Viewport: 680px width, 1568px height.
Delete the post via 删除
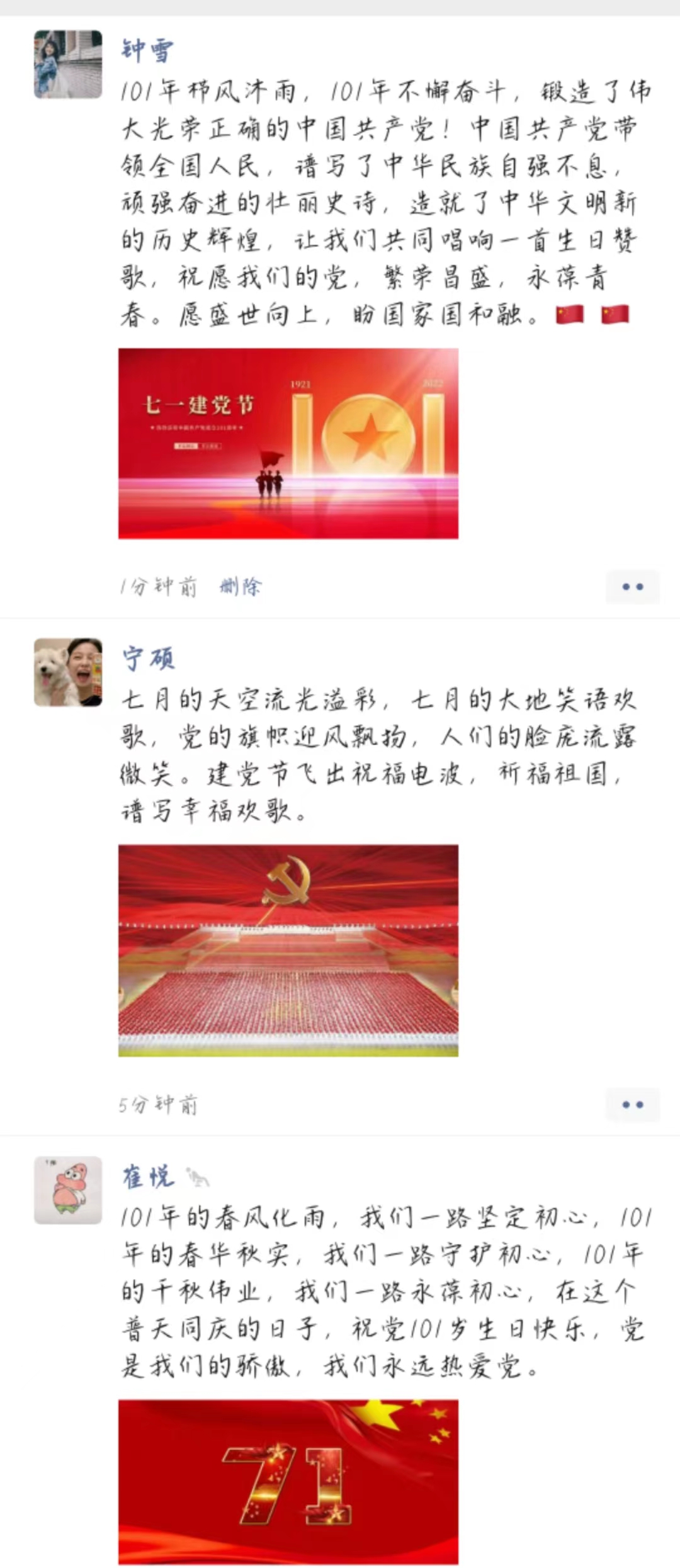241,587
